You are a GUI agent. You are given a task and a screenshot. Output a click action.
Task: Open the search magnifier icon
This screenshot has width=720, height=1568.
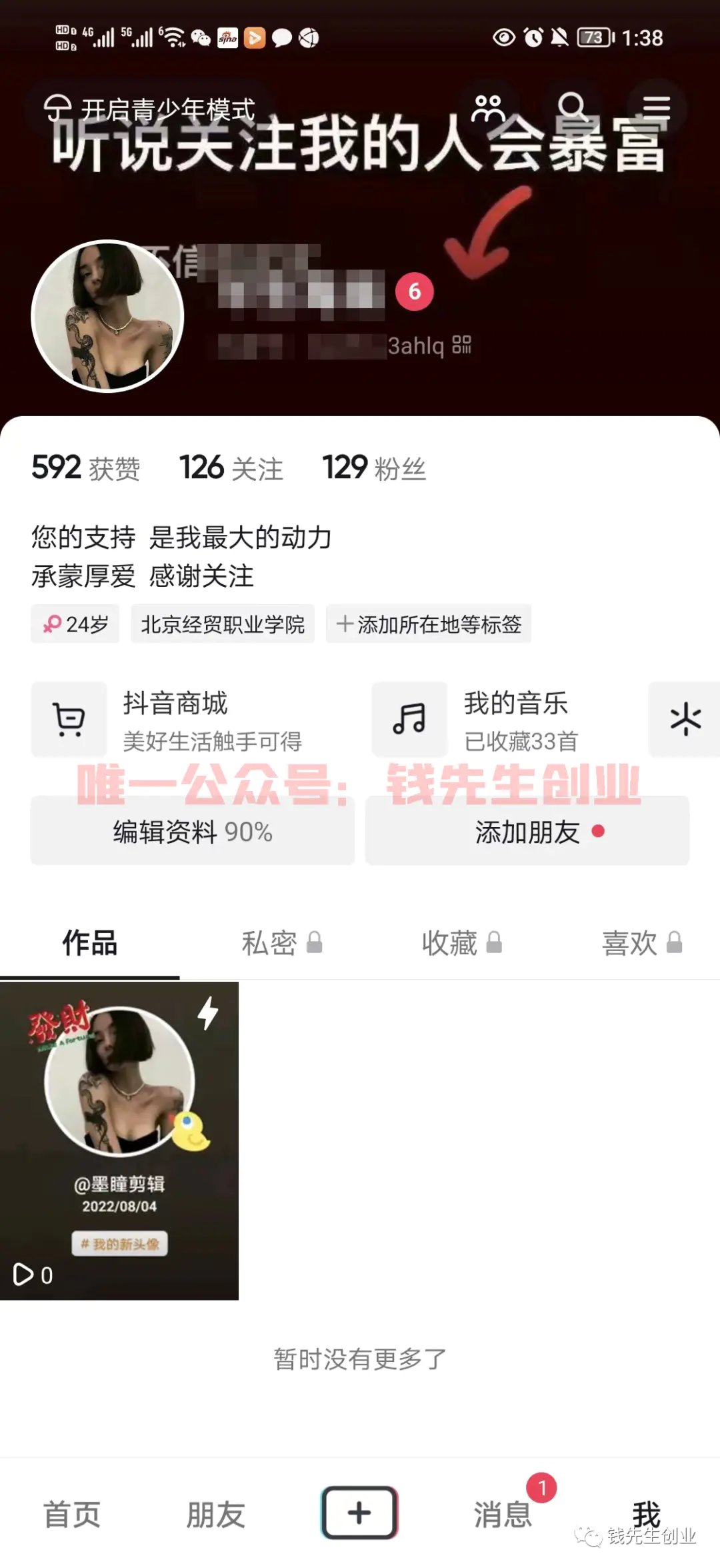572,108
